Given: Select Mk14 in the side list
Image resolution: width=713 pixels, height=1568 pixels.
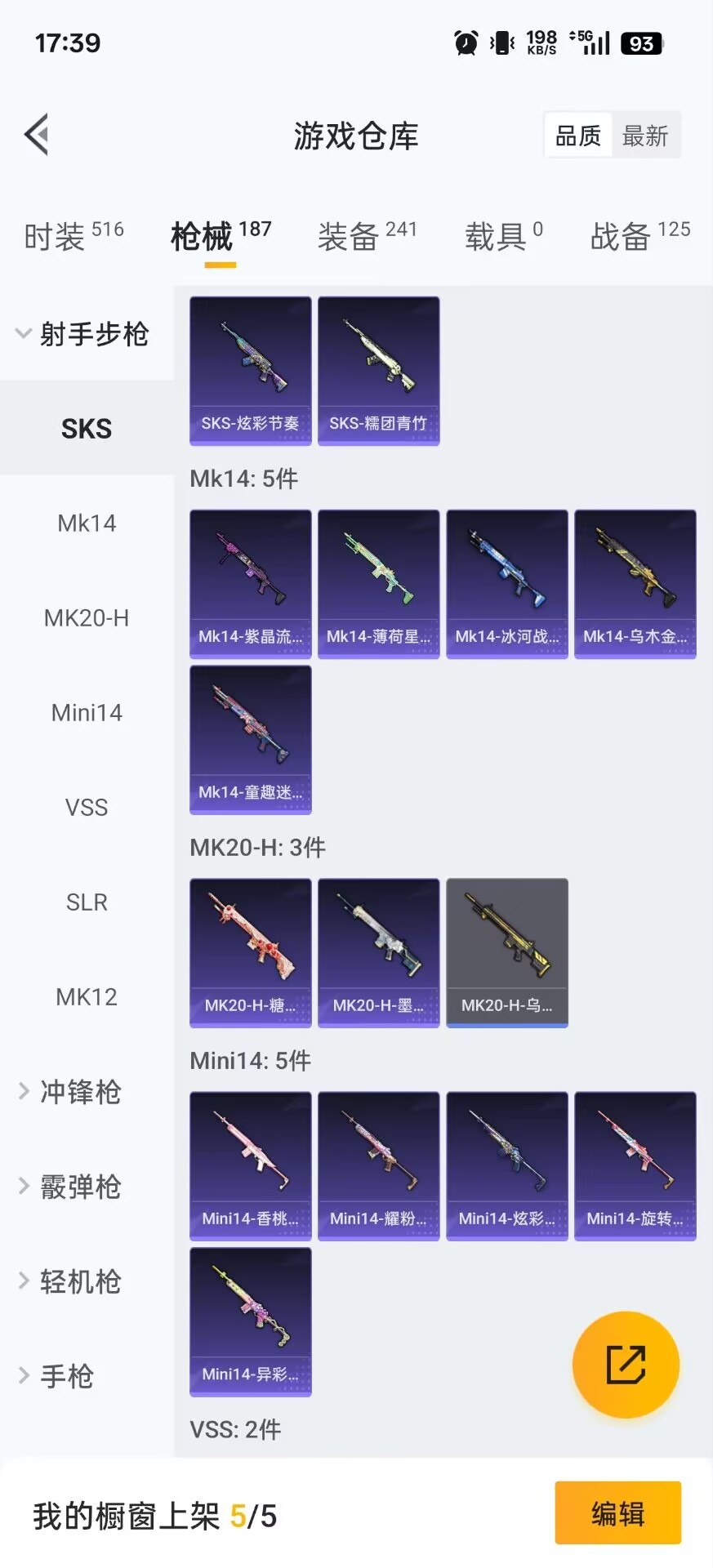Looking at the screenshot, I should coord(87,523).
